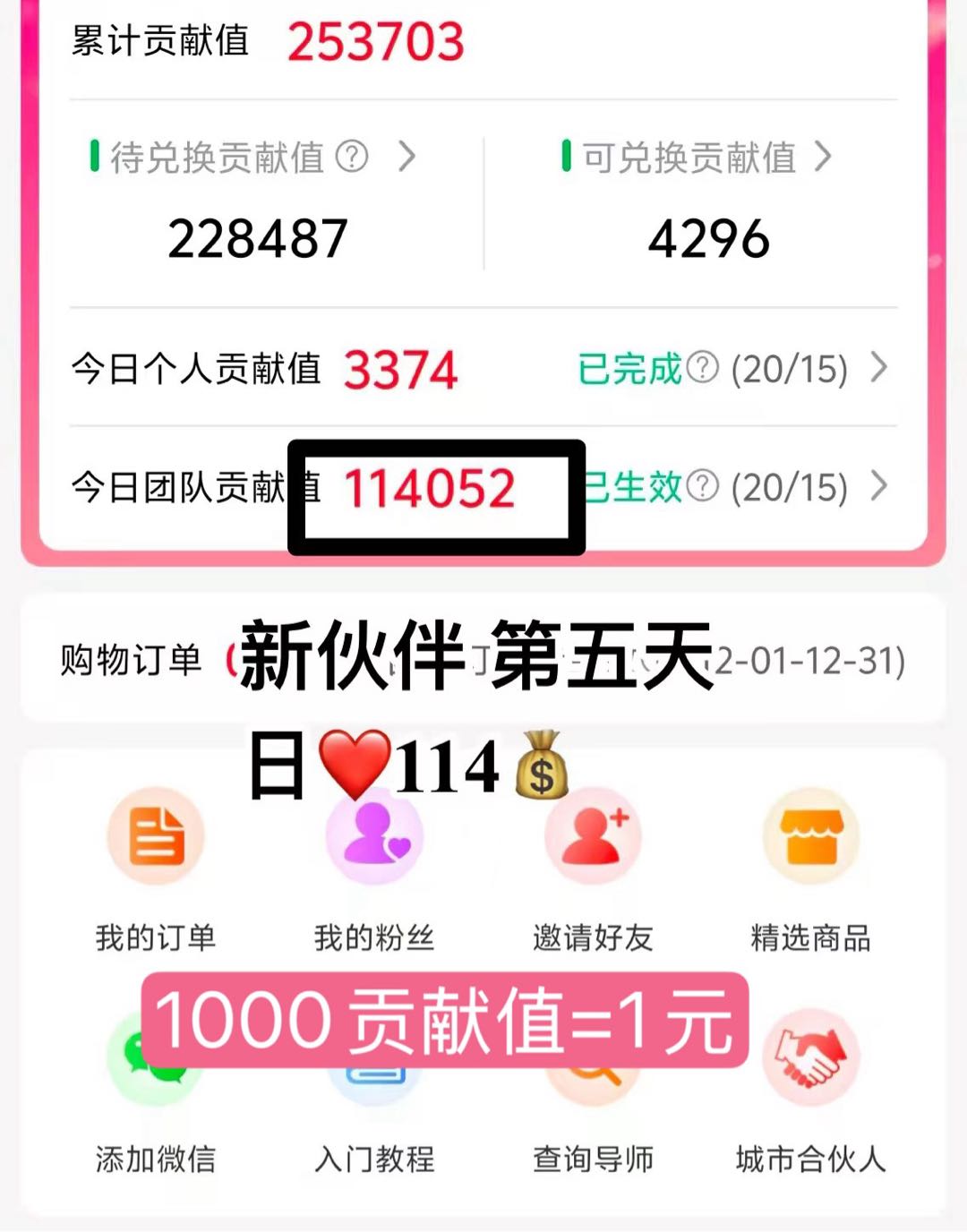This screenshot has width=967, height=1232.
Task: Click the green 已完成 status link
Action: tap(630, 369)
